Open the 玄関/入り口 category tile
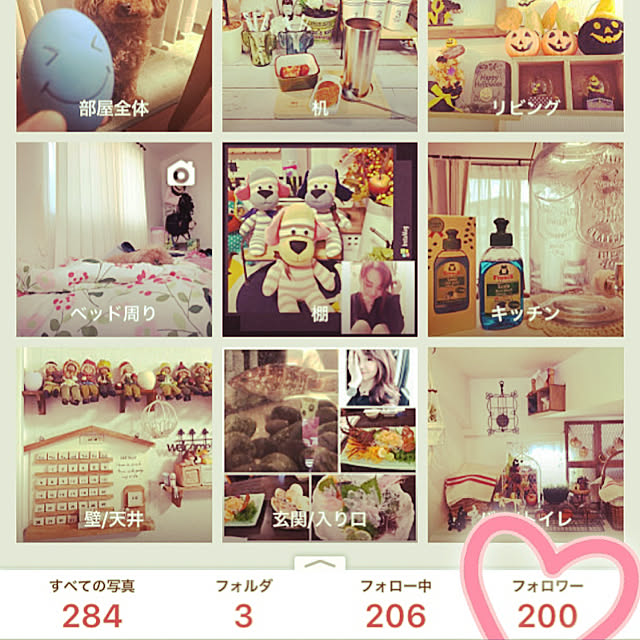640x640 pixels. [320, 445]
